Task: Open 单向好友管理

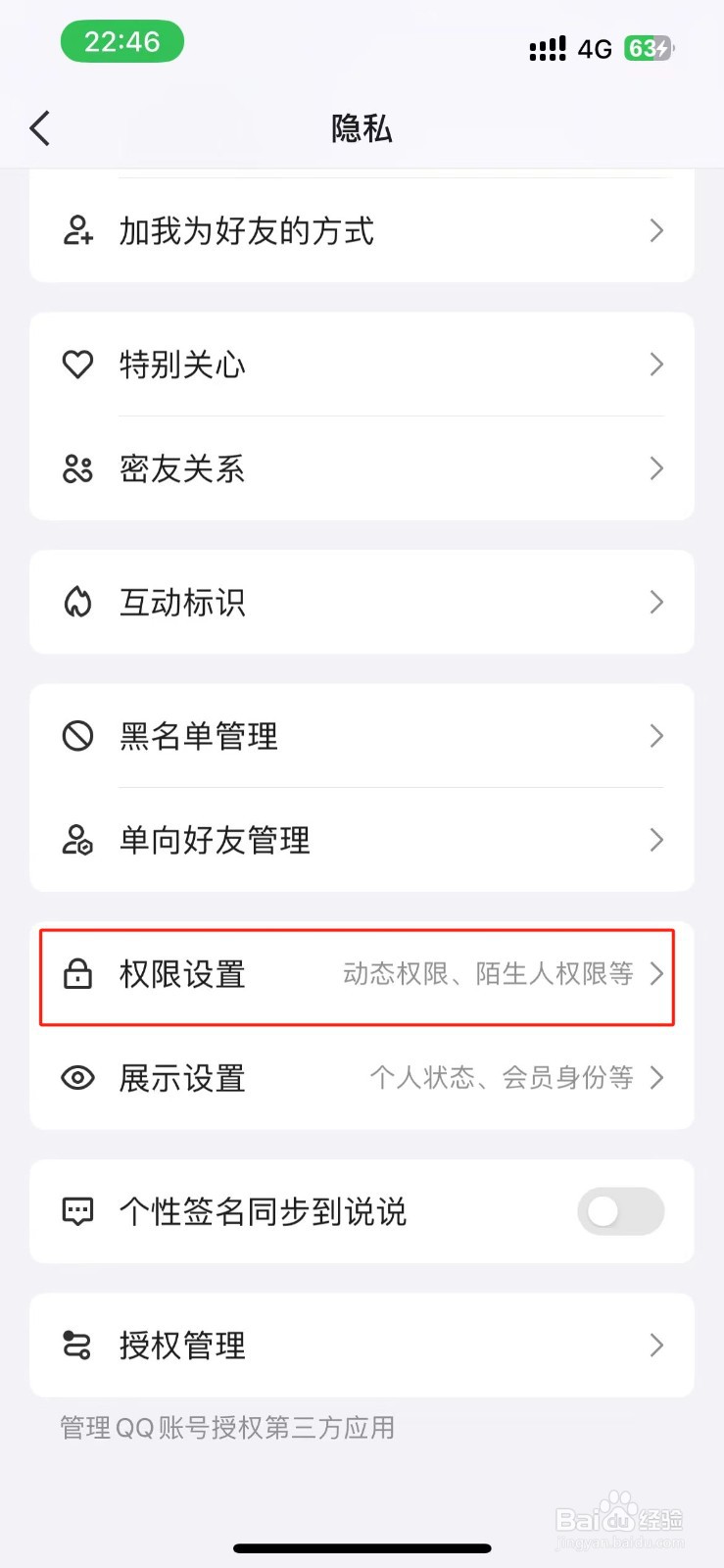Action: (362, 840)
